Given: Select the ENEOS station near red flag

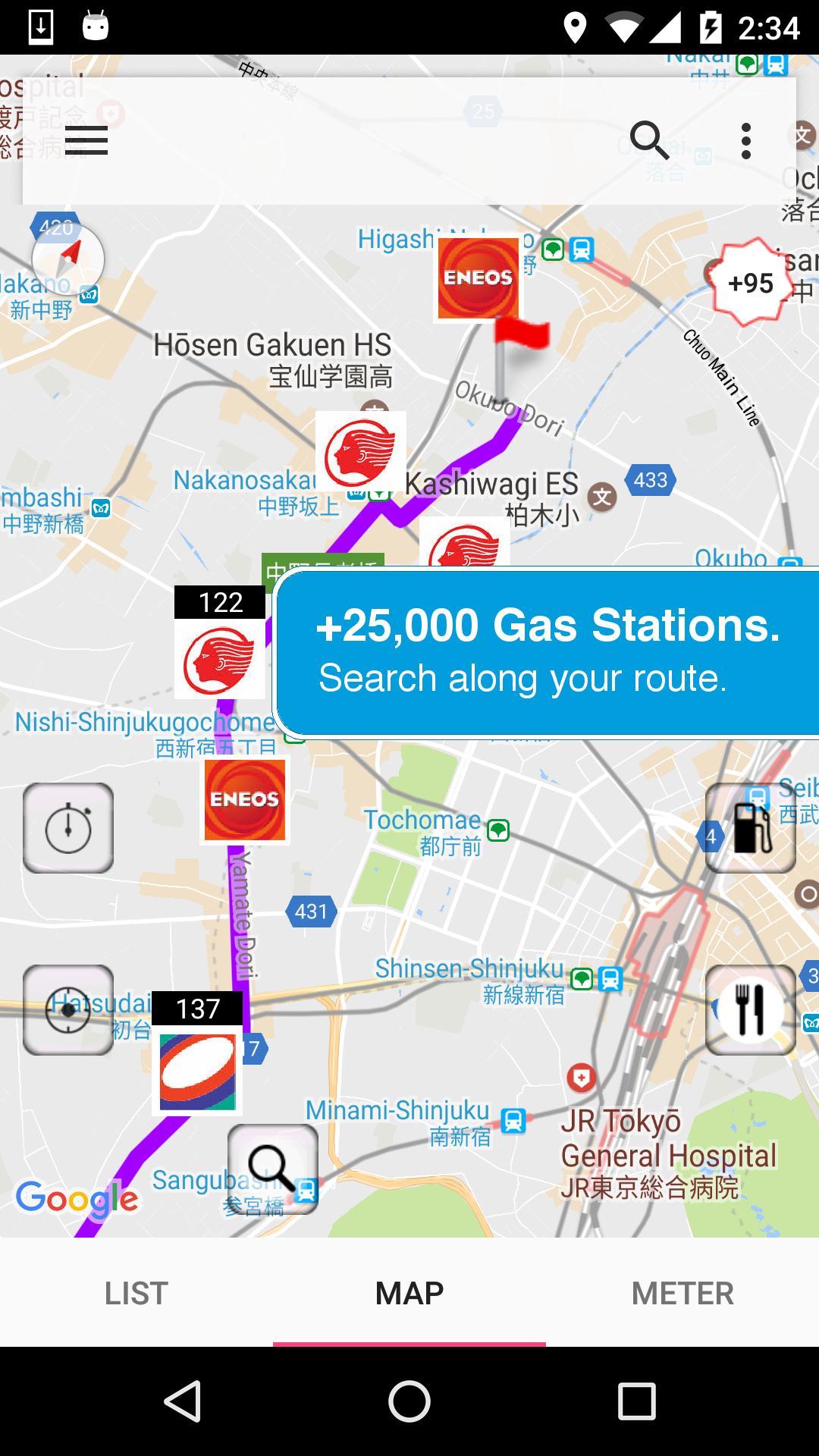Looking at the screenshot, I should click(478, 278).
